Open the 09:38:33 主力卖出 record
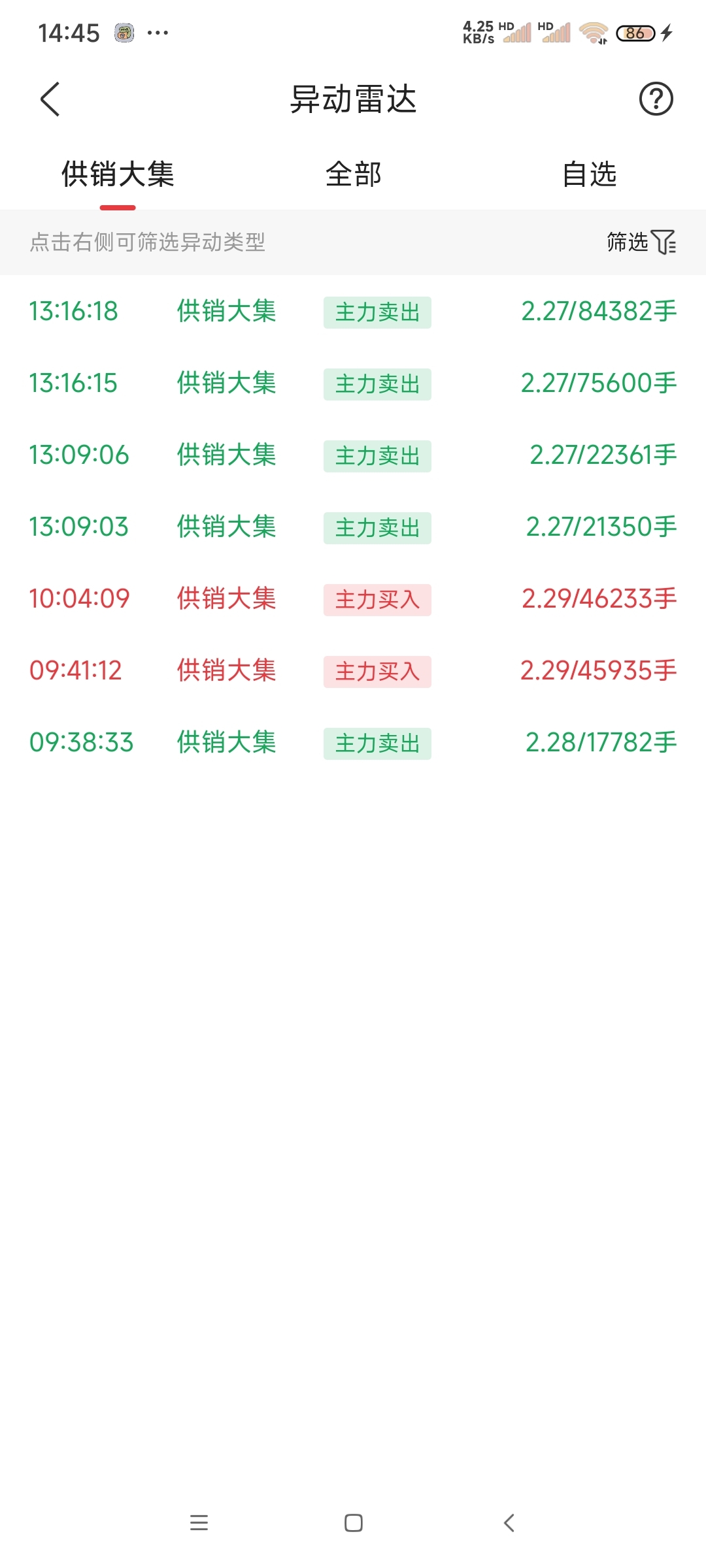Viewport: 706px width, 1568px height. (x=353, y=743)
